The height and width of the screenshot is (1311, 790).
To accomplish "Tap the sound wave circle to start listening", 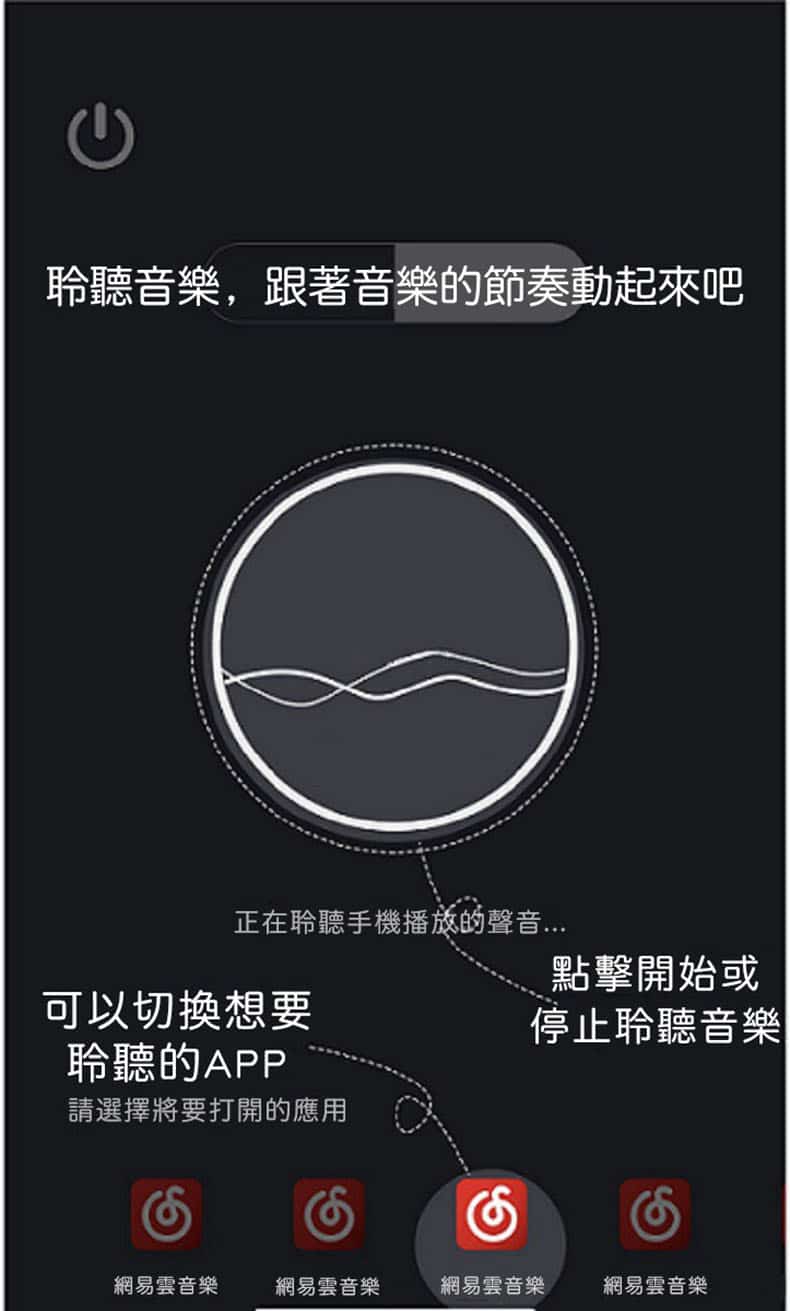I will coord(395,647).
